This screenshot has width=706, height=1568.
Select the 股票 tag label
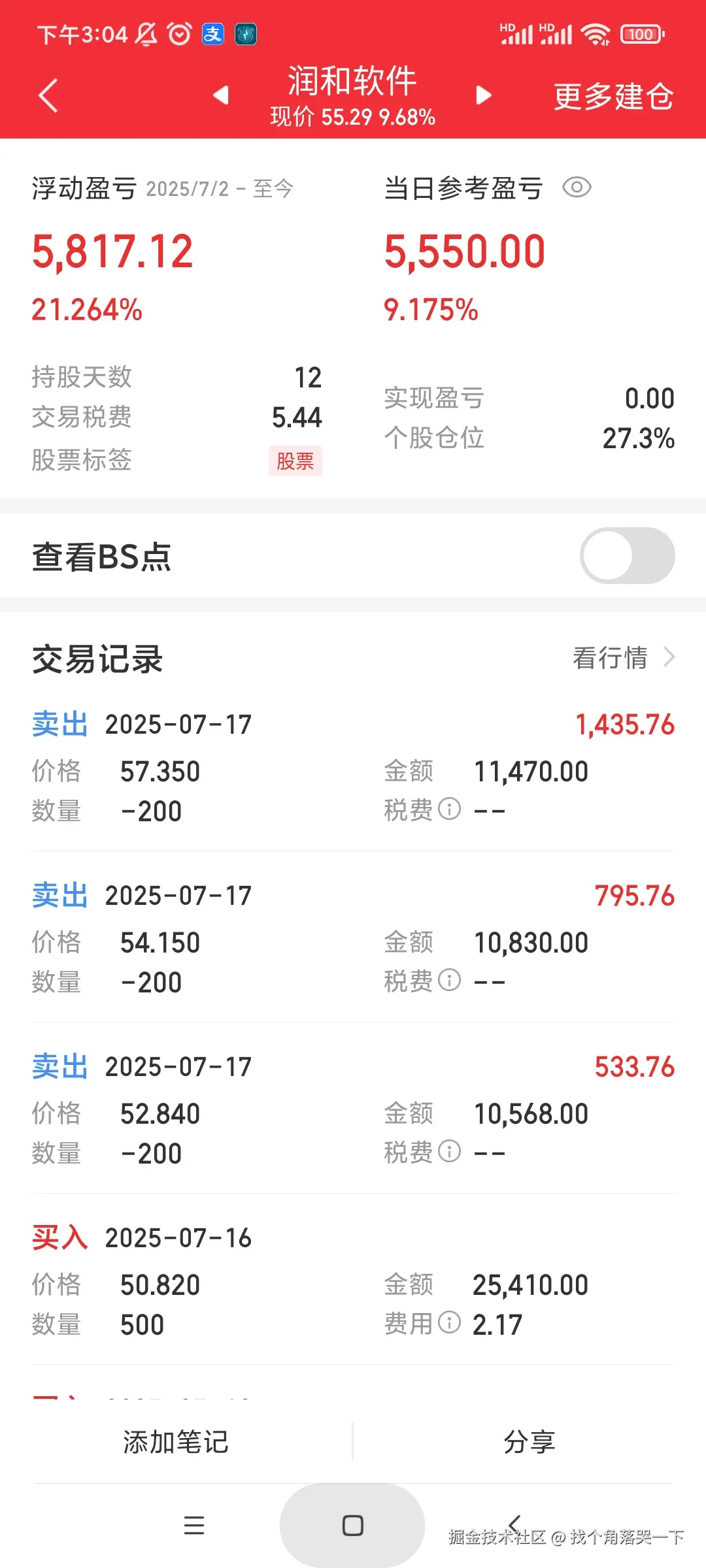click(295, 461)
